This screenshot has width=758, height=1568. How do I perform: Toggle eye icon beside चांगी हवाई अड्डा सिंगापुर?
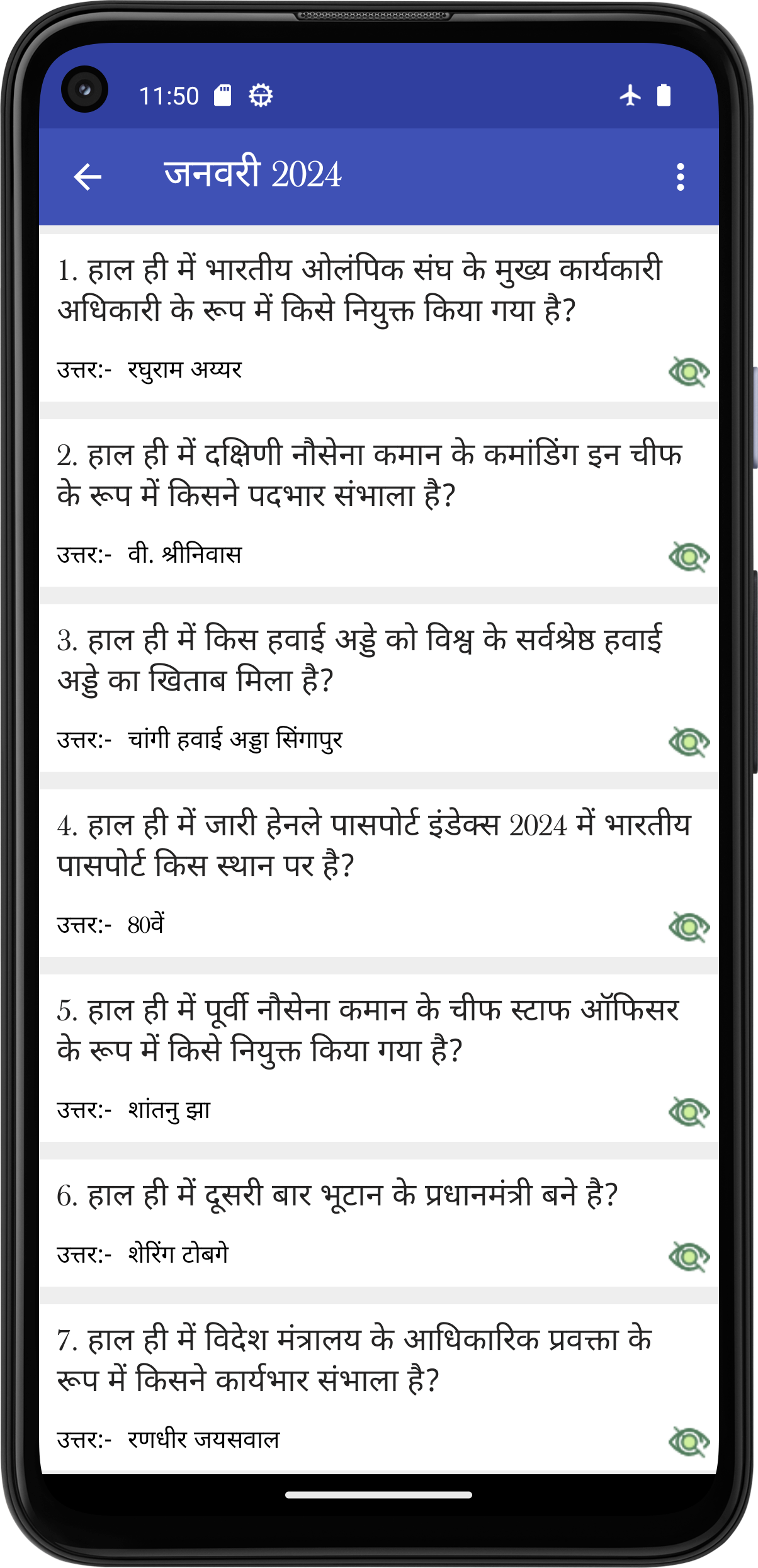click(x=689, y=742)
